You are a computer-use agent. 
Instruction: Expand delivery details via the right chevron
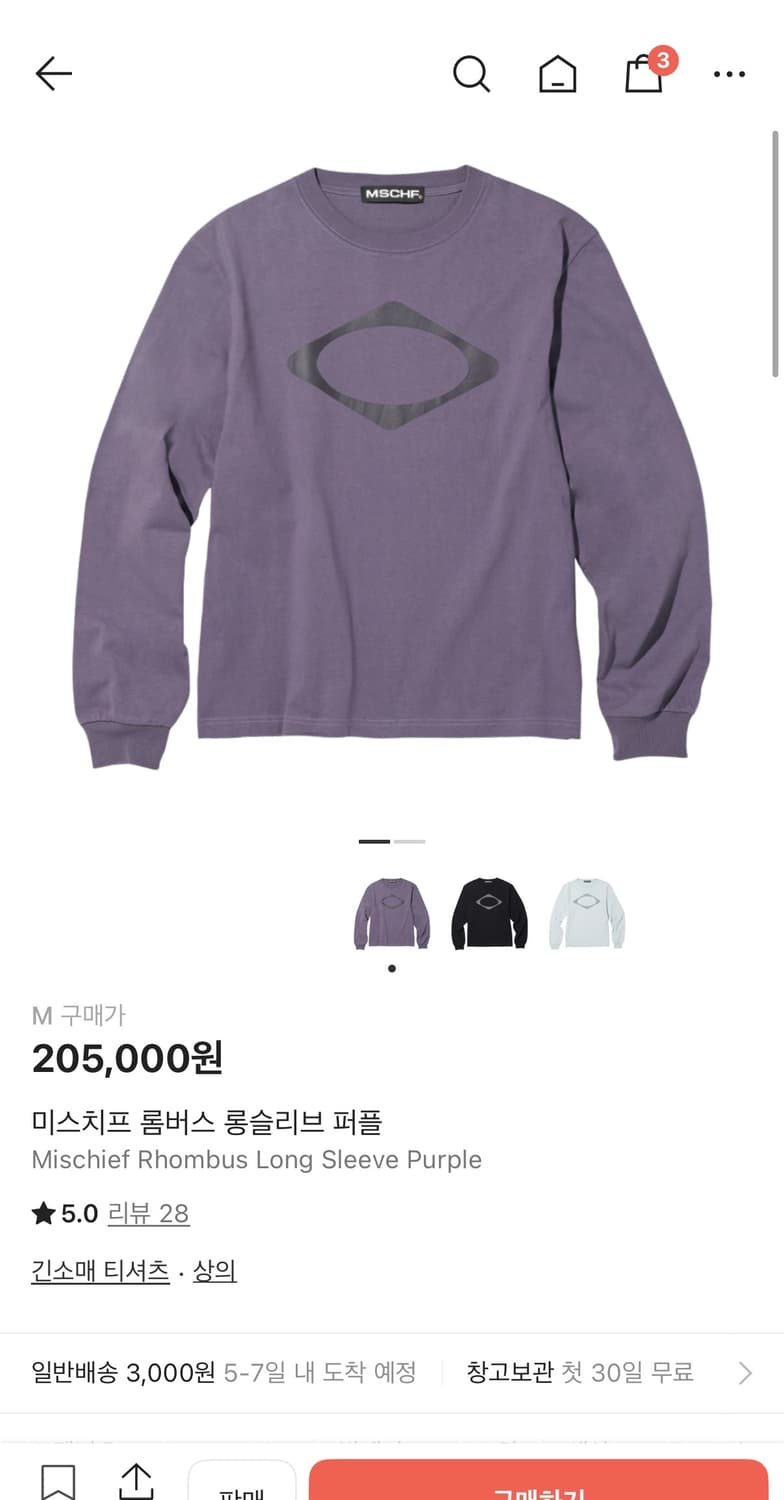pos(748,1372)
